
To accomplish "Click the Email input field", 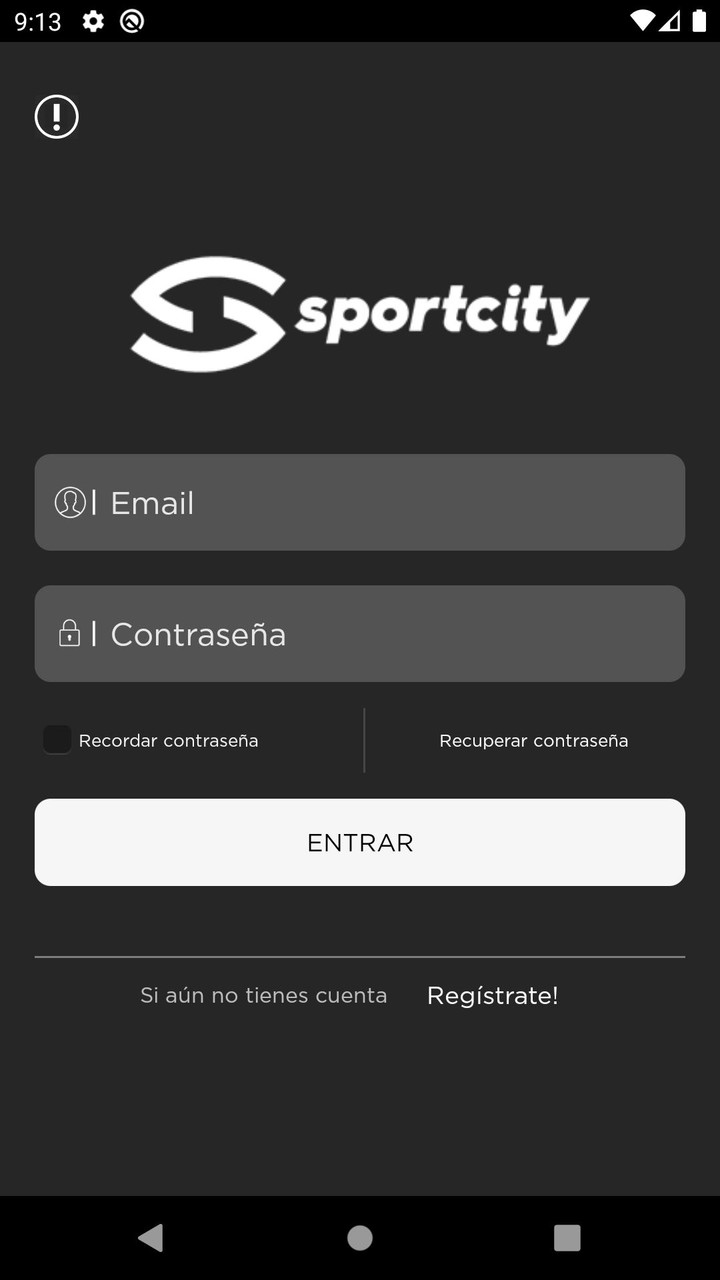I will pyautogui.click(x=360, y=502).
